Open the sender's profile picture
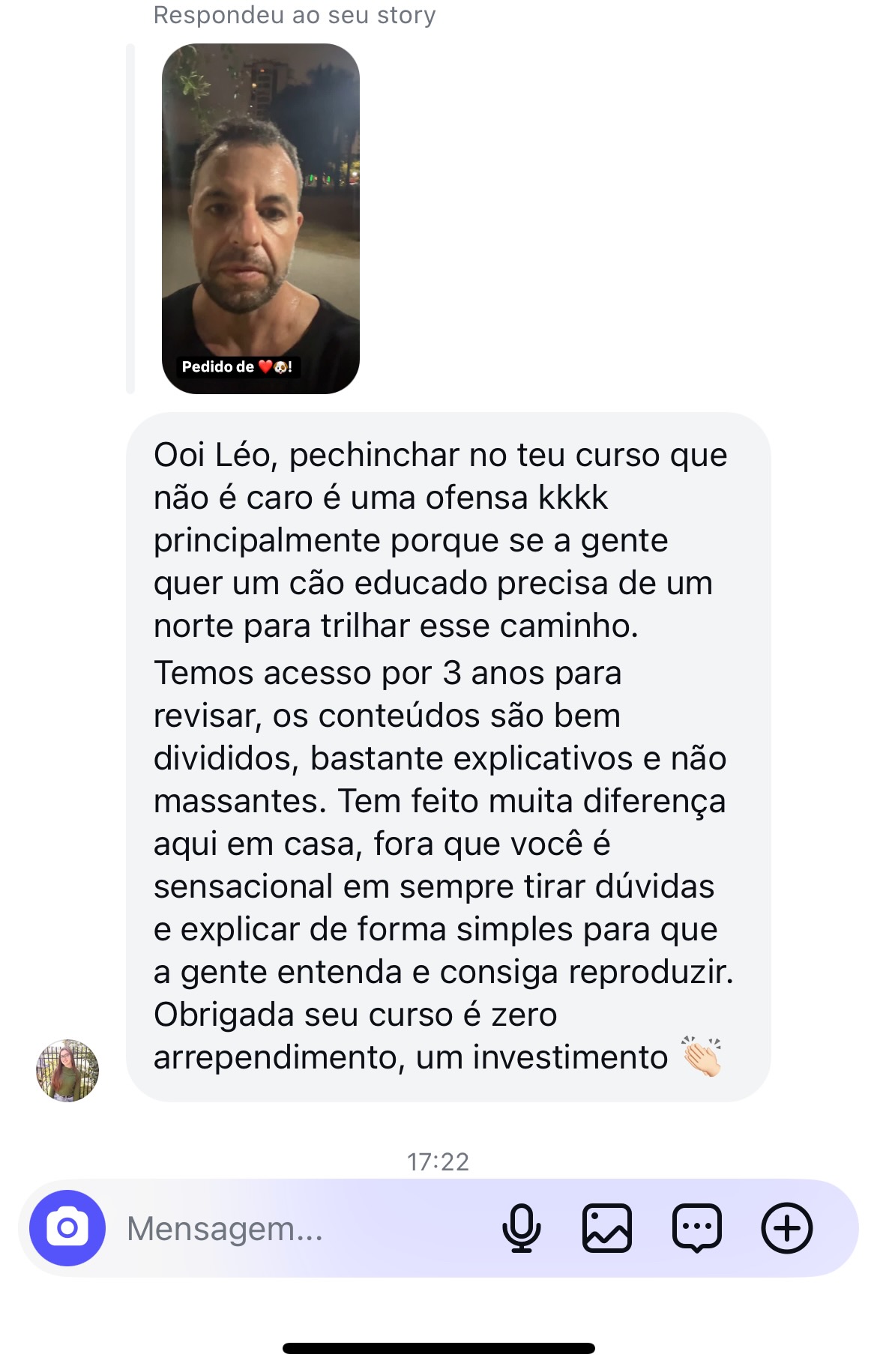This screenshot has height=1372, width=877. 67,1069
